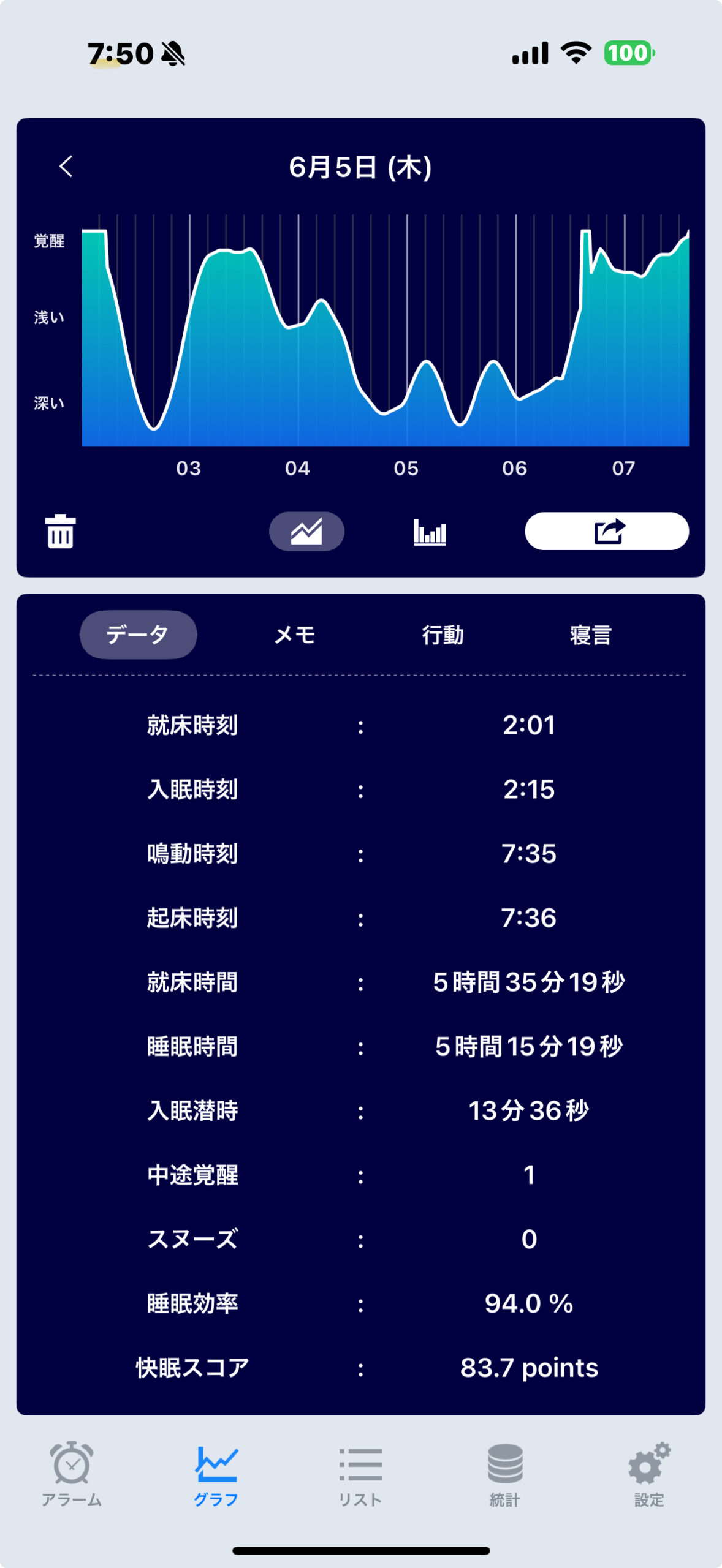Open the 統計 tab
This screenshot has height=1568, width=722.
tap(505, 1474)
